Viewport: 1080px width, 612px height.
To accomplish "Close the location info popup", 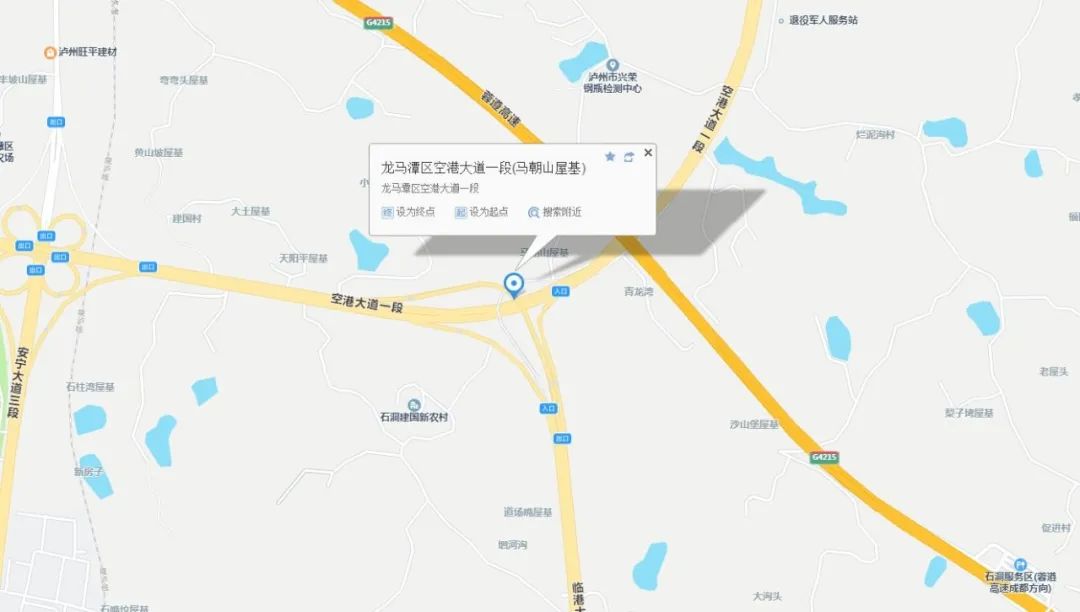I will 648,153.
